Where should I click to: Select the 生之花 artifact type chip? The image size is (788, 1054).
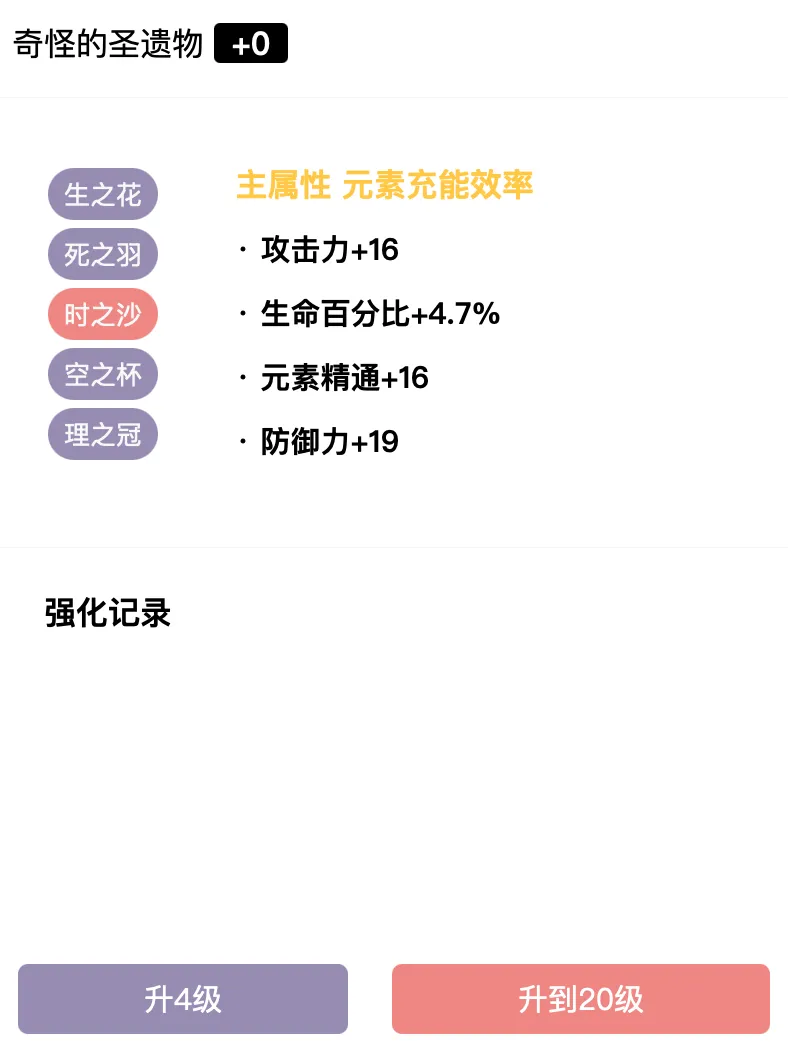tap(103, 194)
